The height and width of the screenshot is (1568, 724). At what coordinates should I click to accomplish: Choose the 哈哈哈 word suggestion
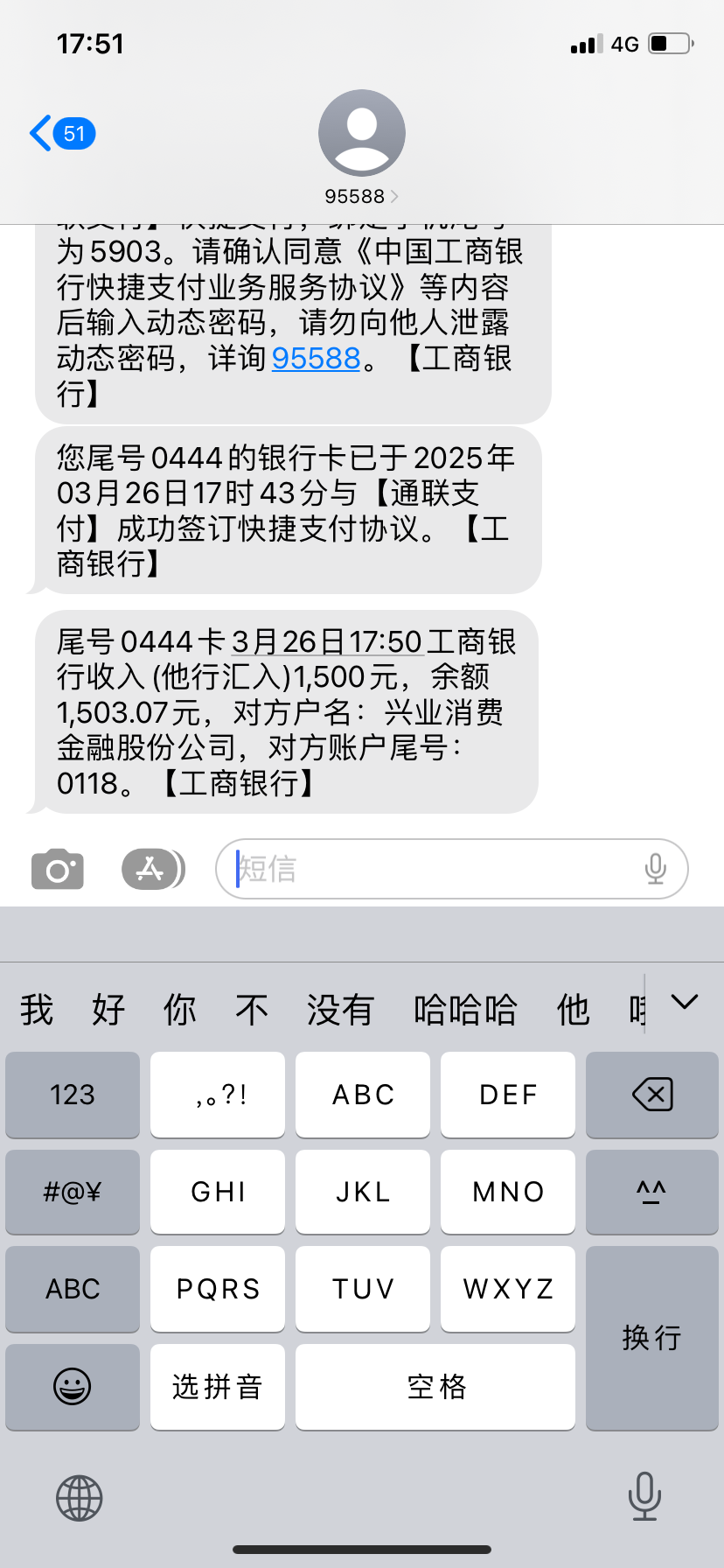(465, 1010)
